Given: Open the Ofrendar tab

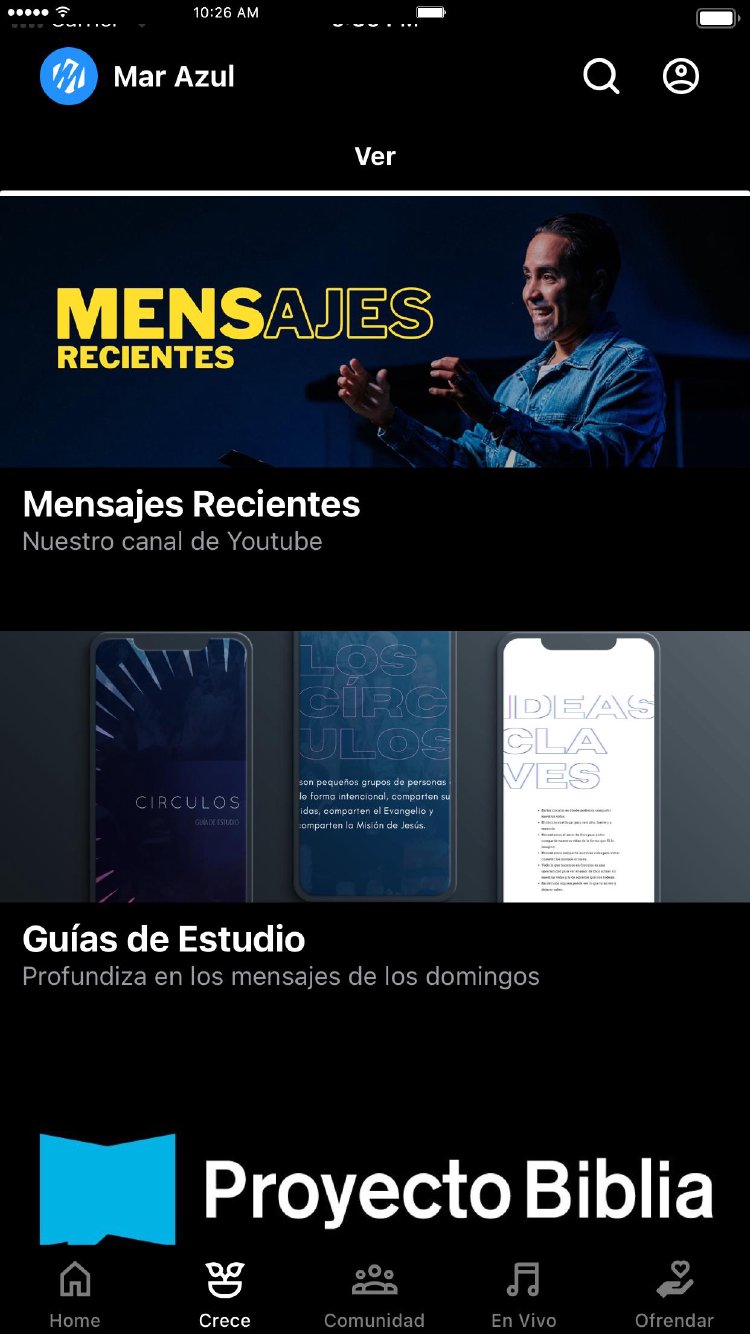Looking at the screenshot, I should click(x=674, y=1294).
